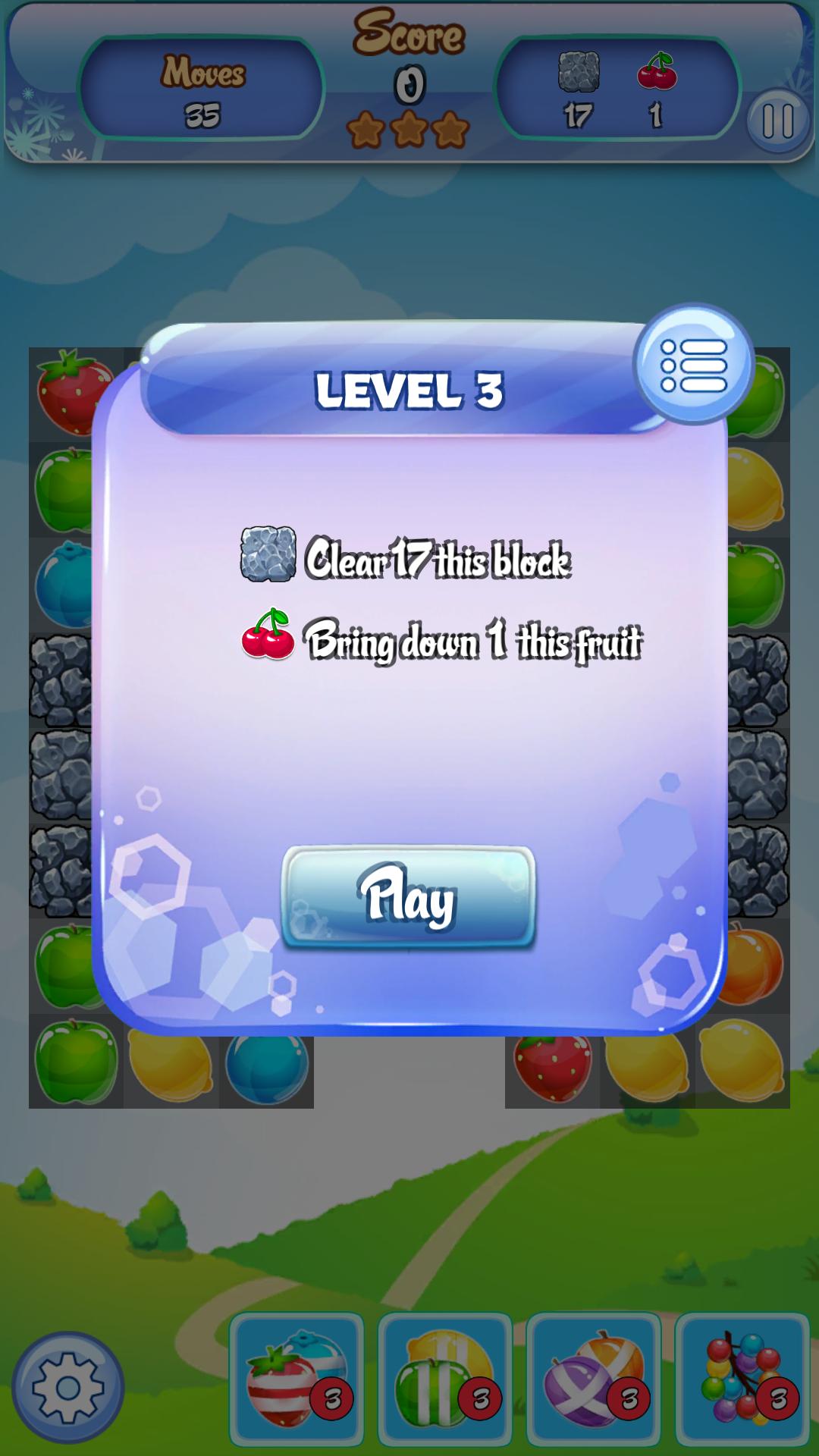Open the settings gear

[67, 1388]
